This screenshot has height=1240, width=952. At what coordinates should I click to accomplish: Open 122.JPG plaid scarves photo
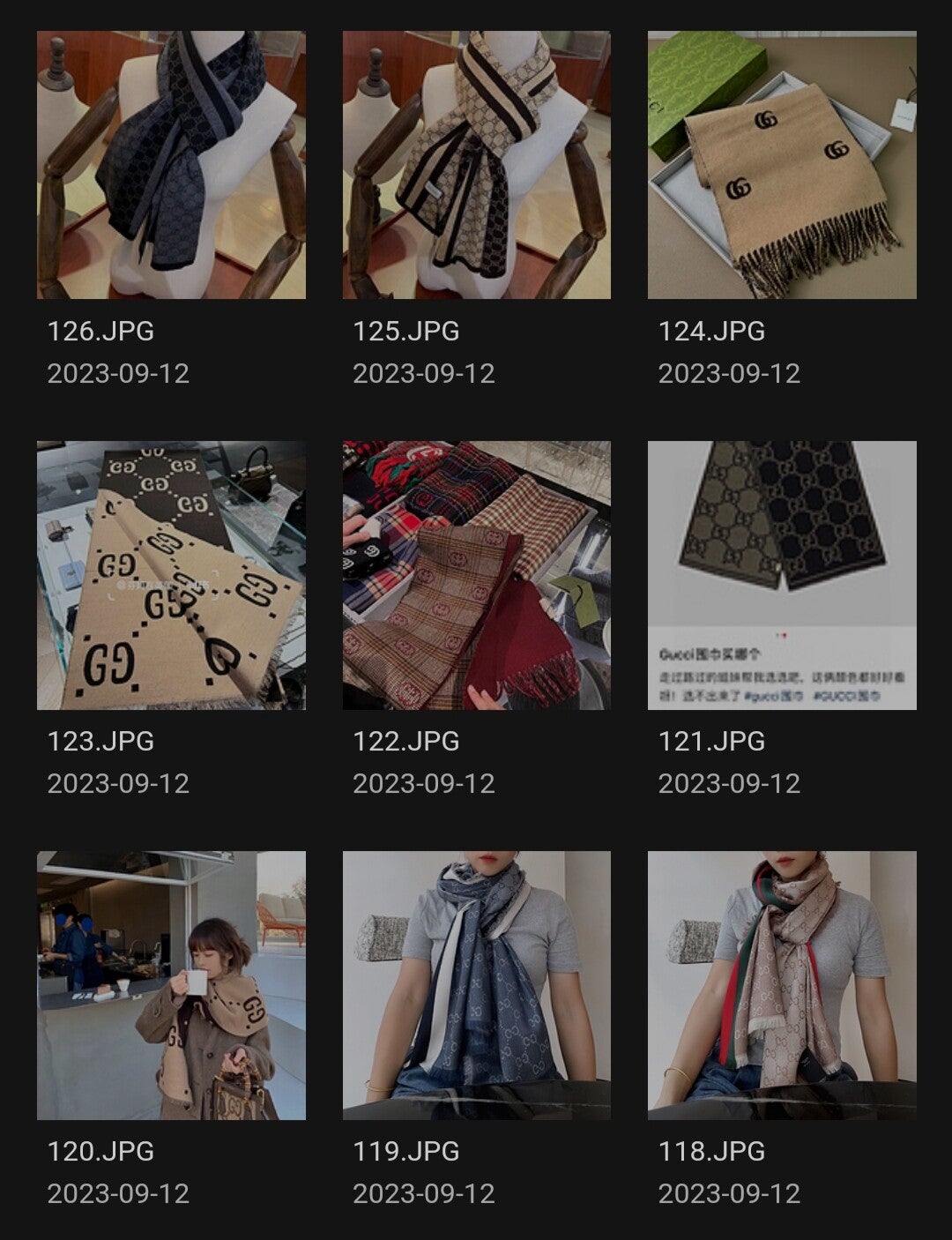(x=476, y=575)
